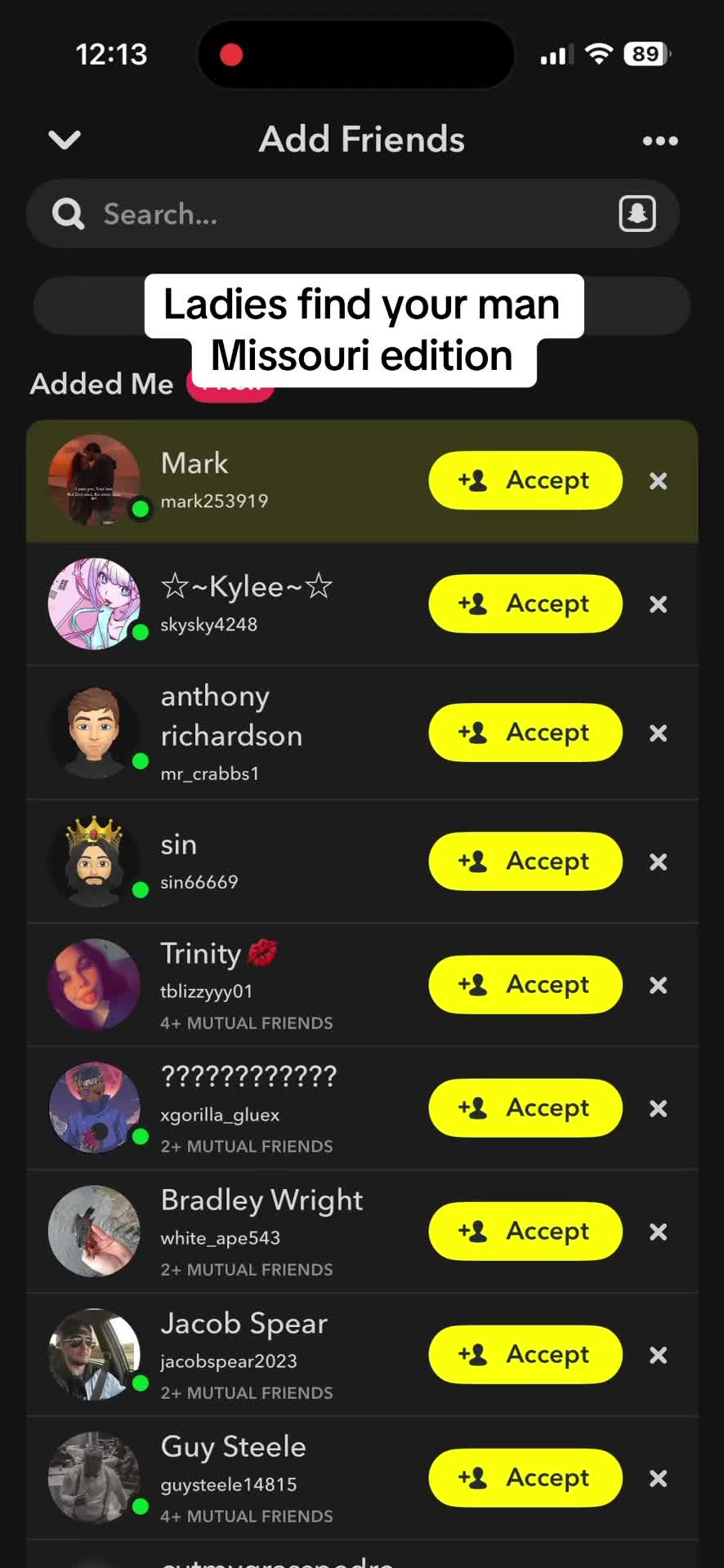The height and width of the screenshot is (1568, 724).
Task: Accept Guy Steele's friend request
Action: coord(525,1478)
